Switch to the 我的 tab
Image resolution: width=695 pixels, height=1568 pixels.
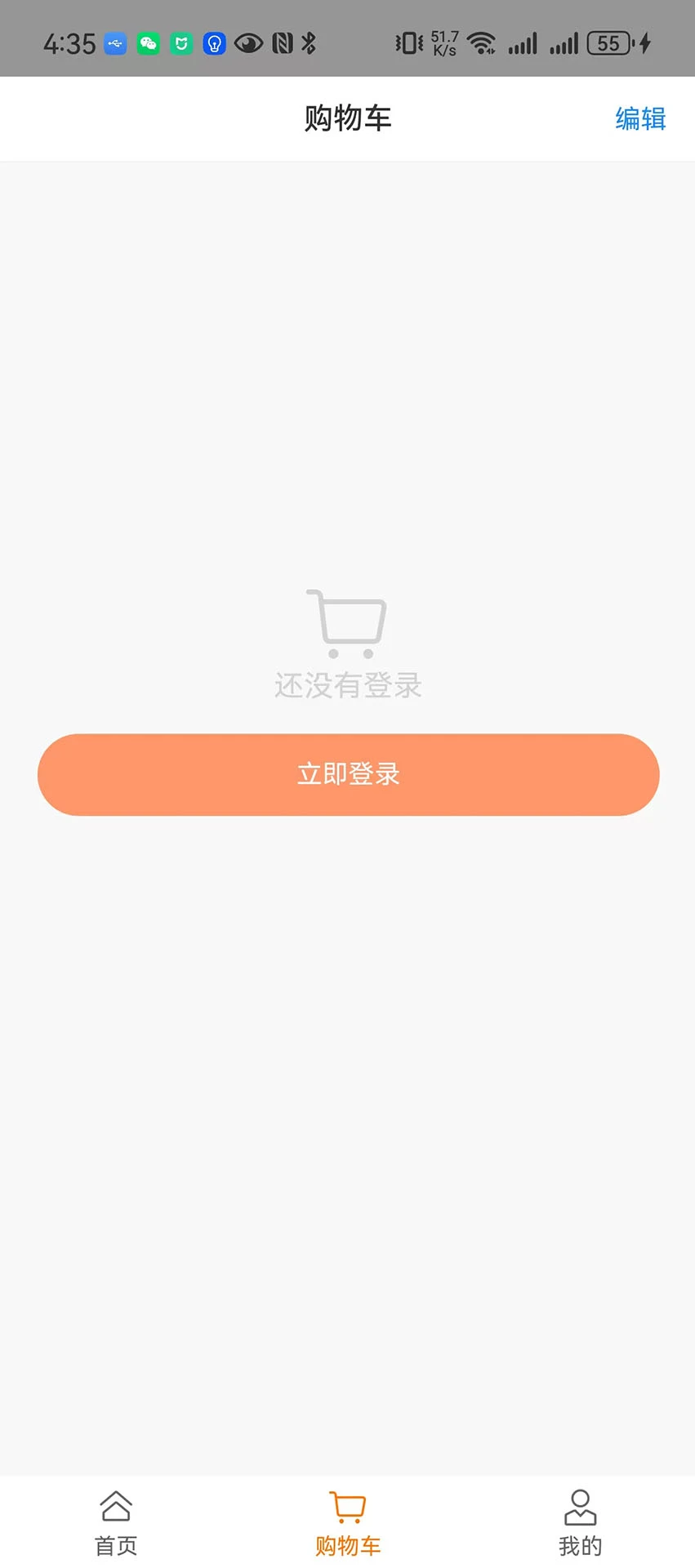coord(579,1544)
